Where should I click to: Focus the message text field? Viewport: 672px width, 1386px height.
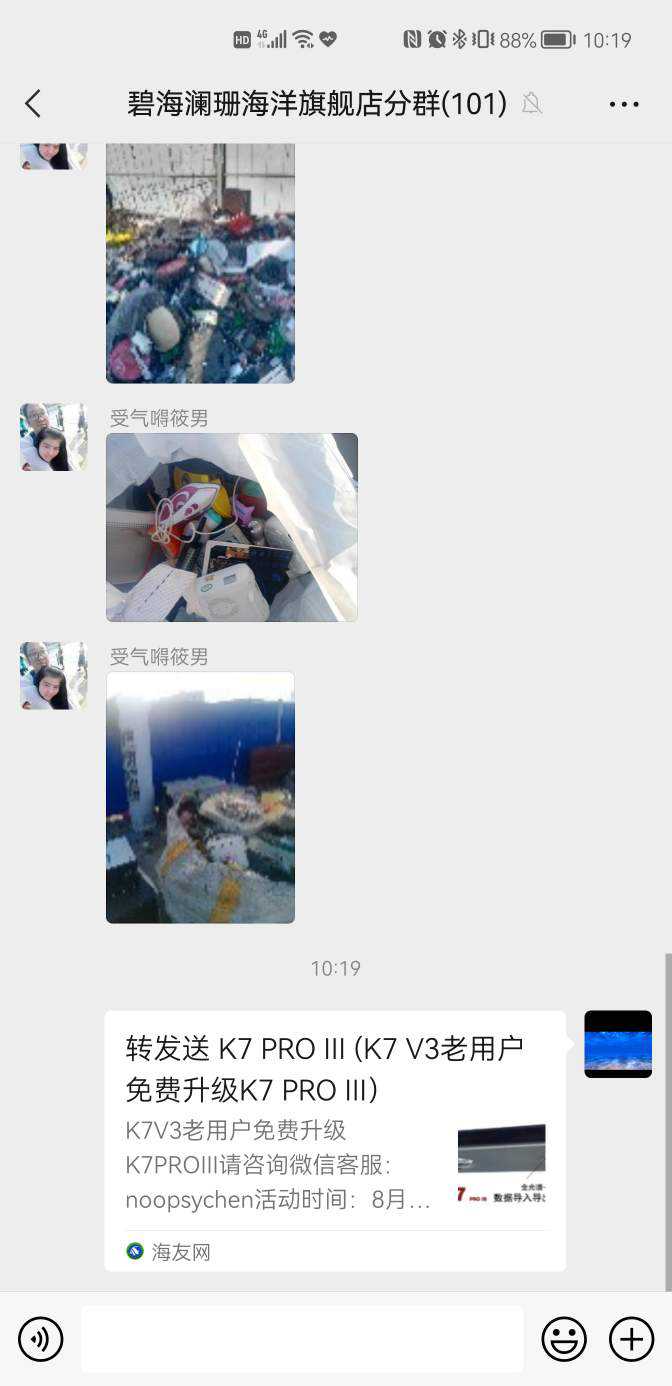pyautogui.click(x=302, y=1338)
